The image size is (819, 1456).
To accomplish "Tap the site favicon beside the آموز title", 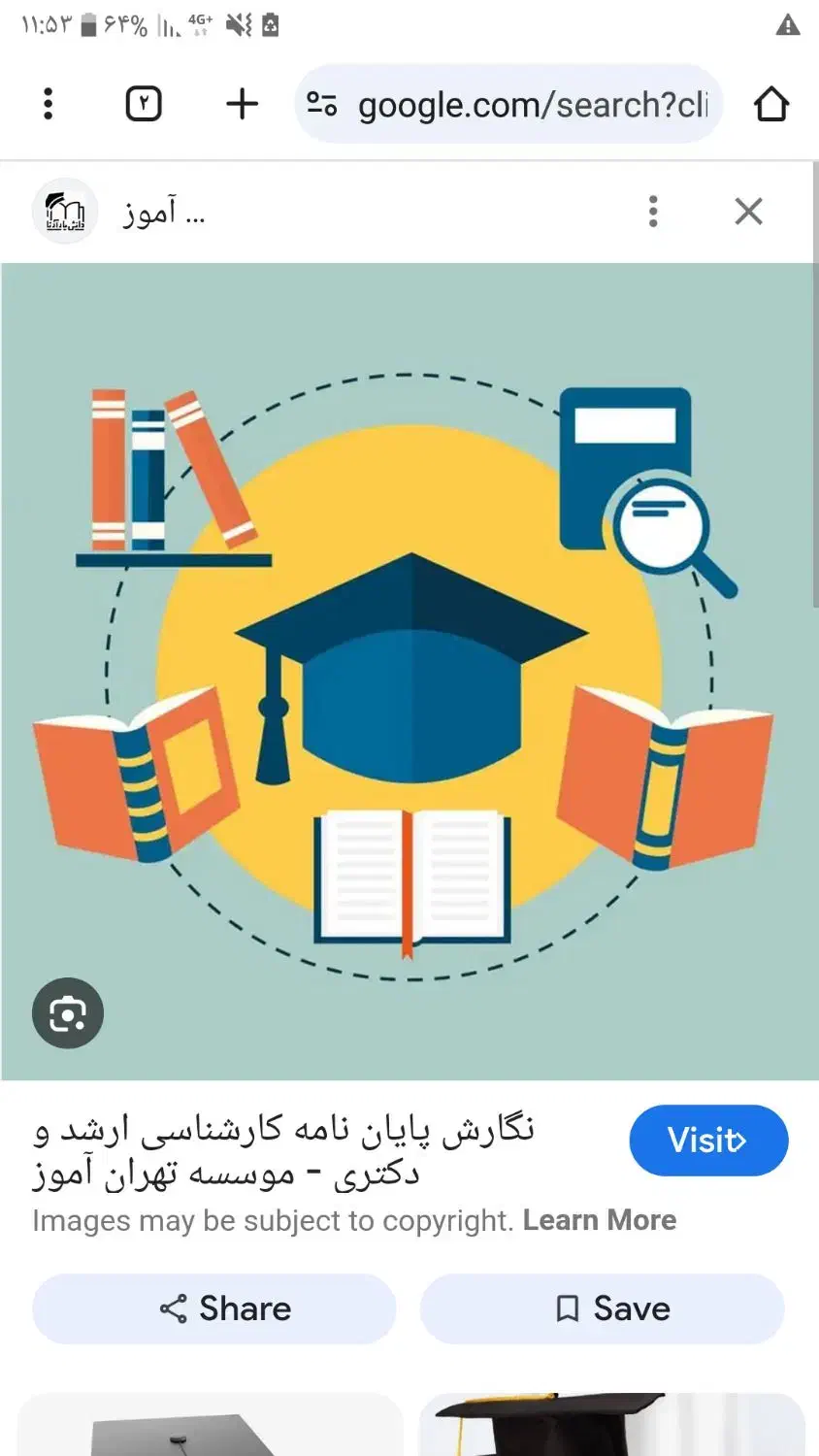I will click(x=65, y=211).
